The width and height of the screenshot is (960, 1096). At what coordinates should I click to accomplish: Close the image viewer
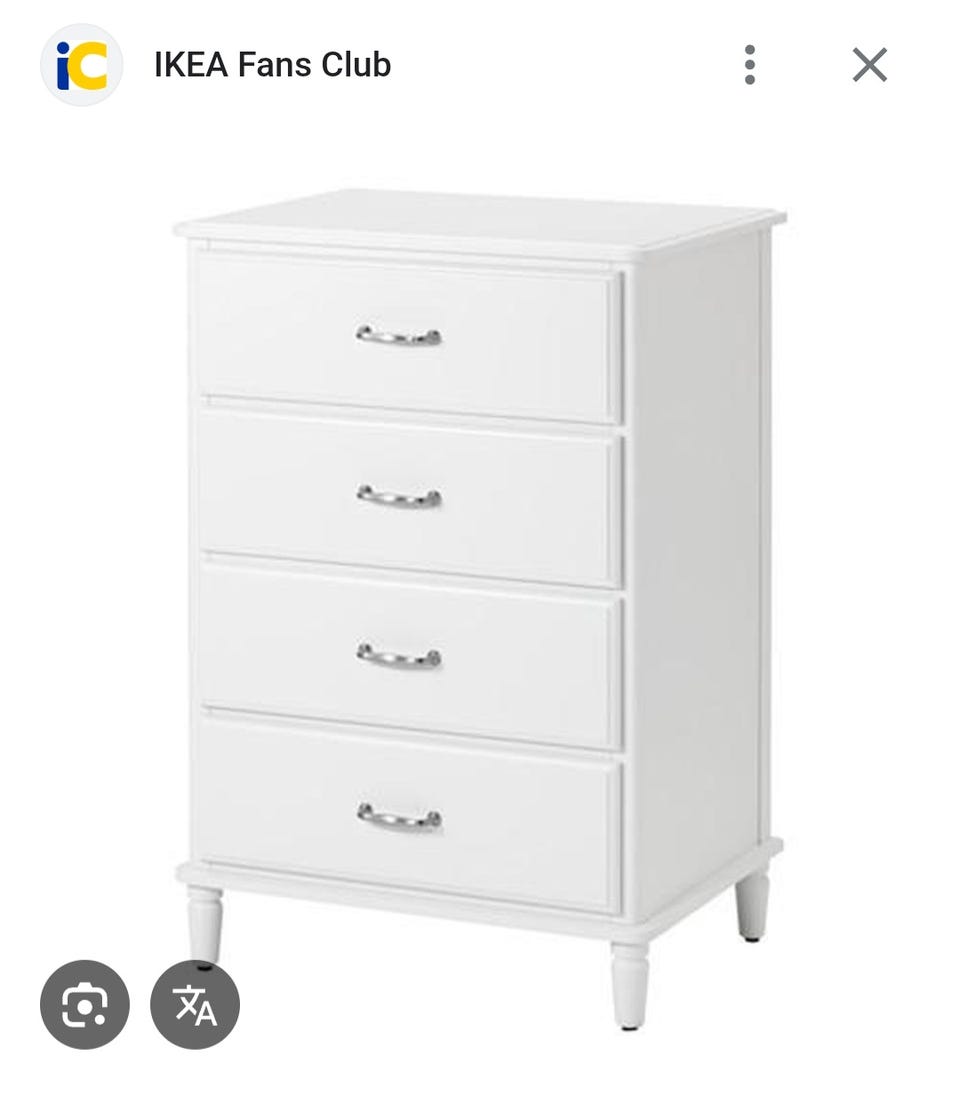(x=869, y=65)
